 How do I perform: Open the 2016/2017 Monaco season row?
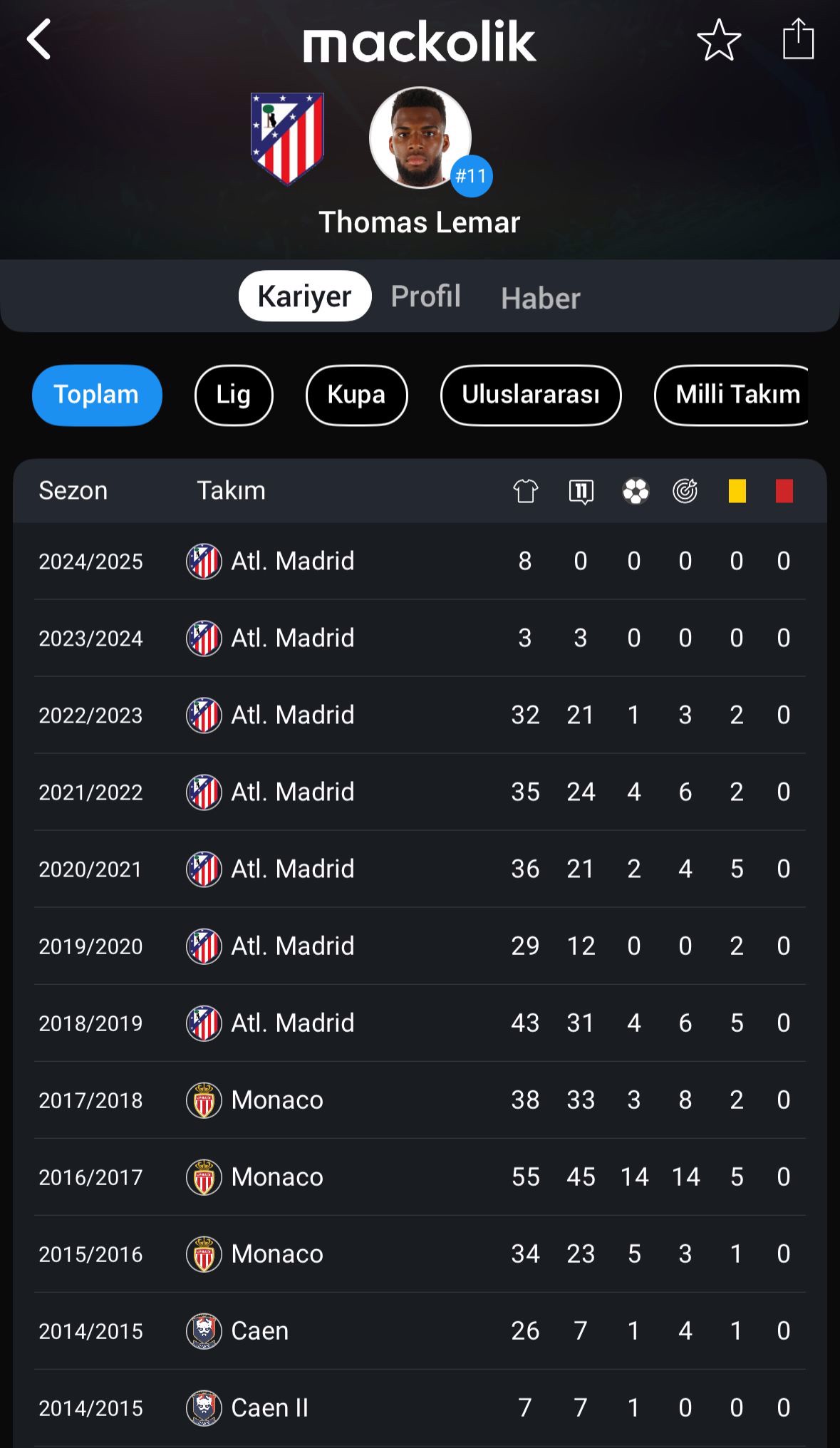coord(420,1176)
